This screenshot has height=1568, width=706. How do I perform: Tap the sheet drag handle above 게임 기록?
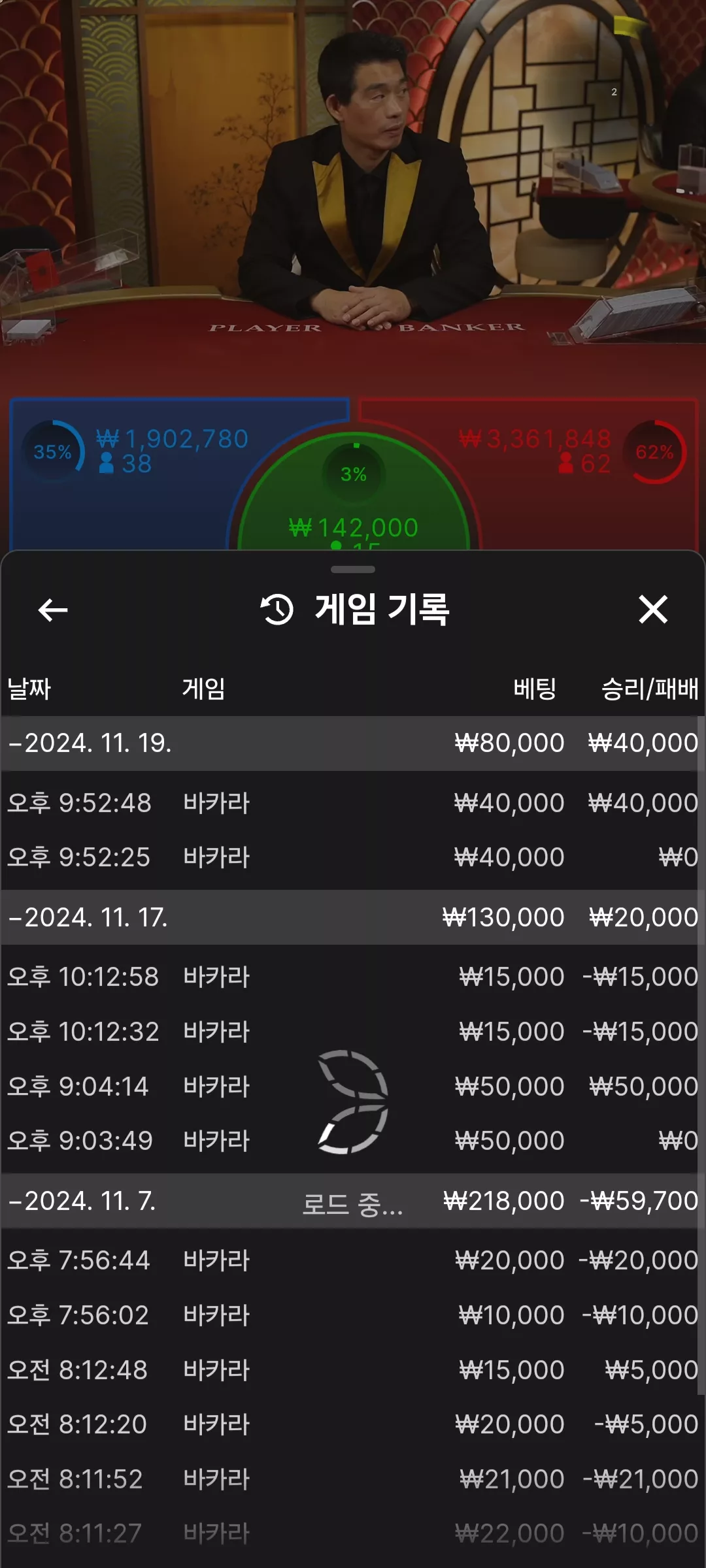pyautogui.click(x=353, y=570)
